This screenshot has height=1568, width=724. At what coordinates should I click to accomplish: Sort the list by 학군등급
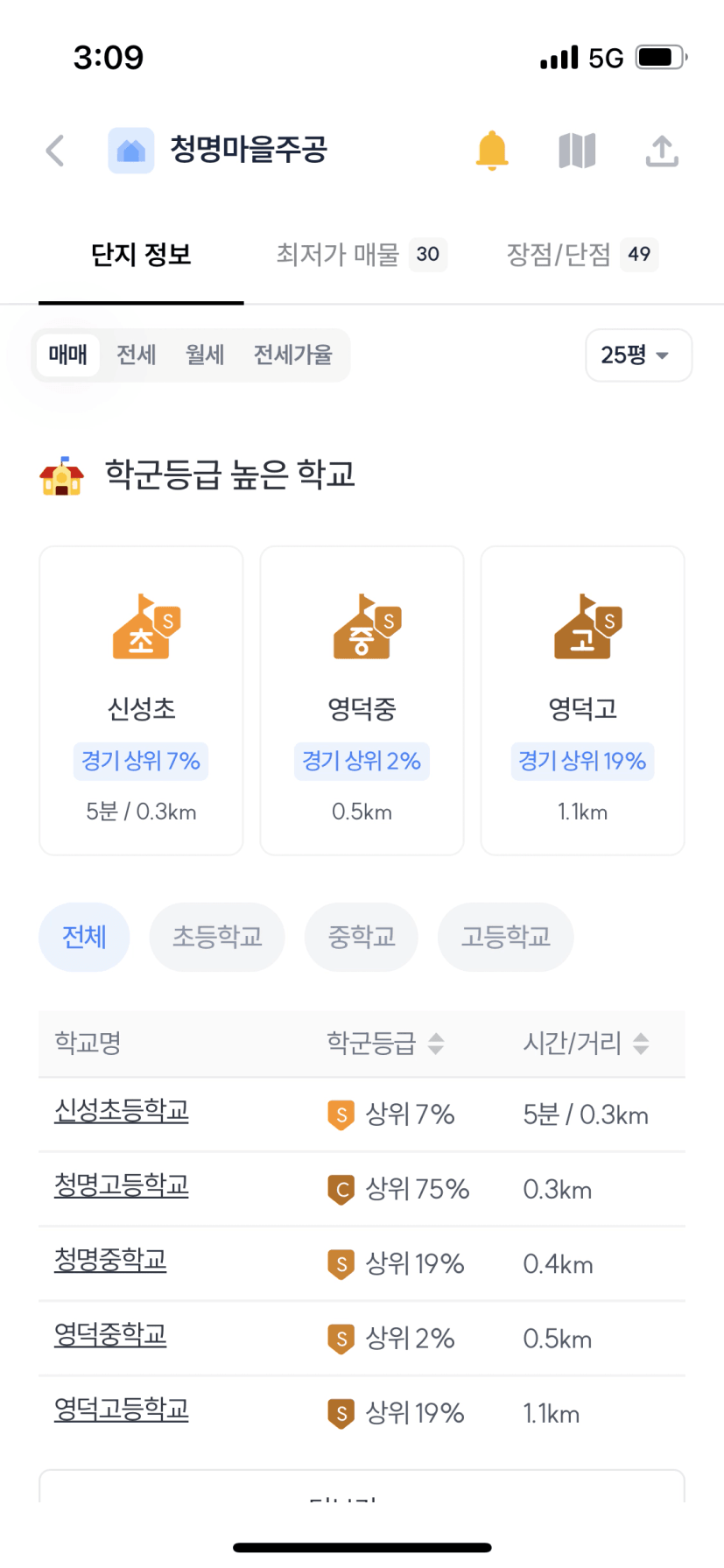tap(385, 1044)
